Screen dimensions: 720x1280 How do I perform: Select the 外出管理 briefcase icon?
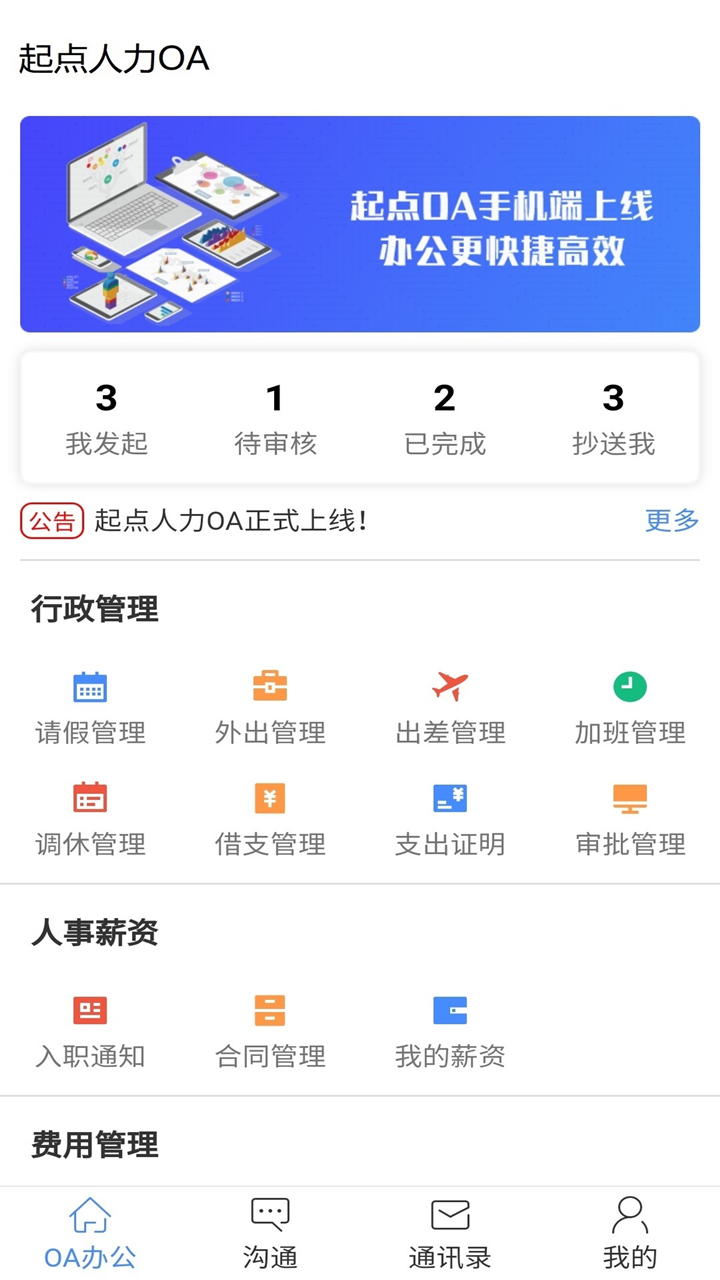click(x=270, y=687)
